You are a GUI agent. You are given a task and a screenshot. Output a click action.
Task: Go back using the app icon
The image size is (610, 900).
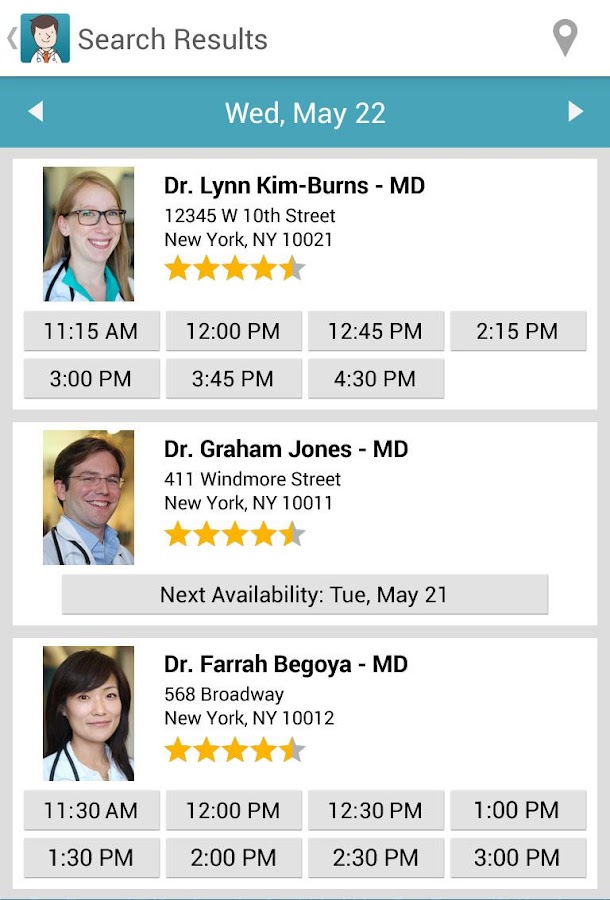(44, 39)
